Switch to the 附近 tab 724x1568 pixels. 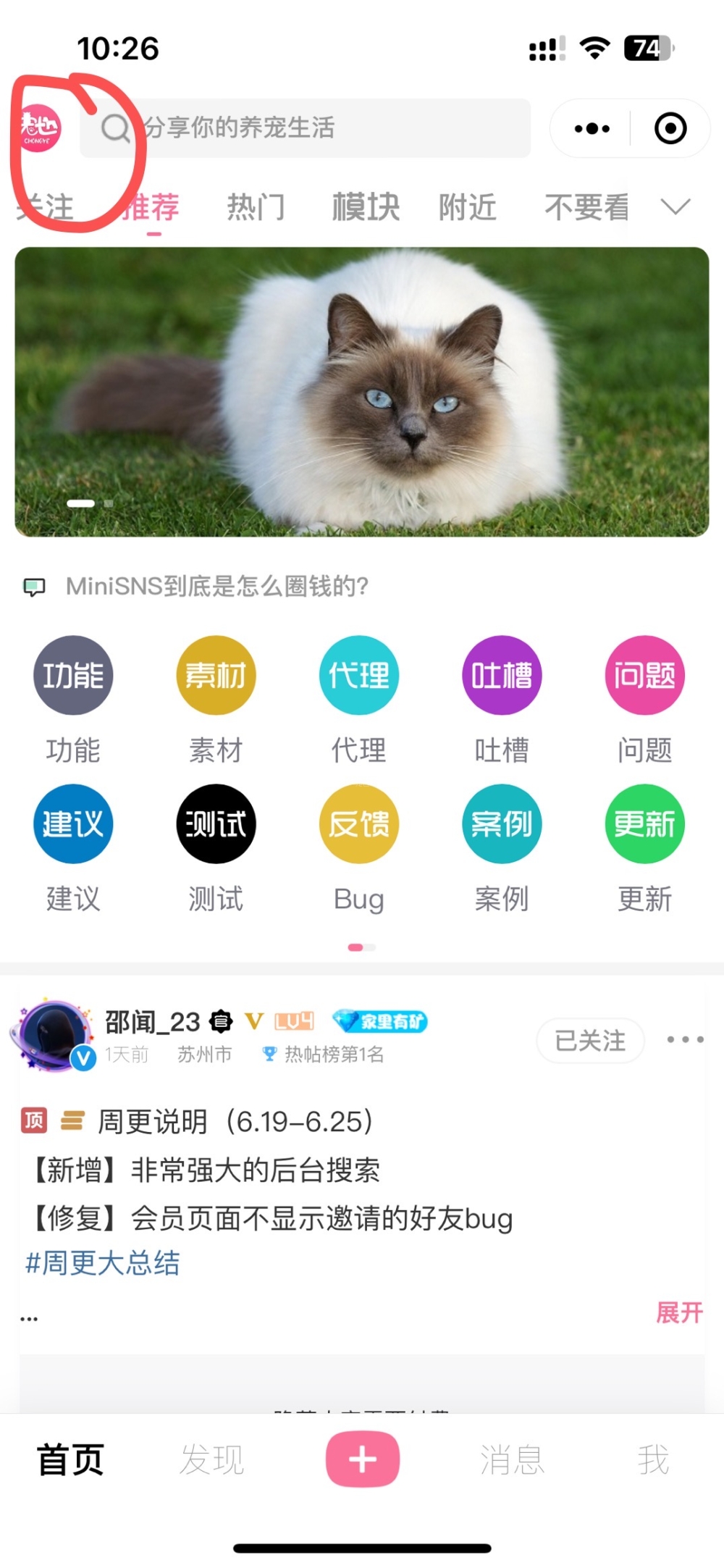(468, 207)
